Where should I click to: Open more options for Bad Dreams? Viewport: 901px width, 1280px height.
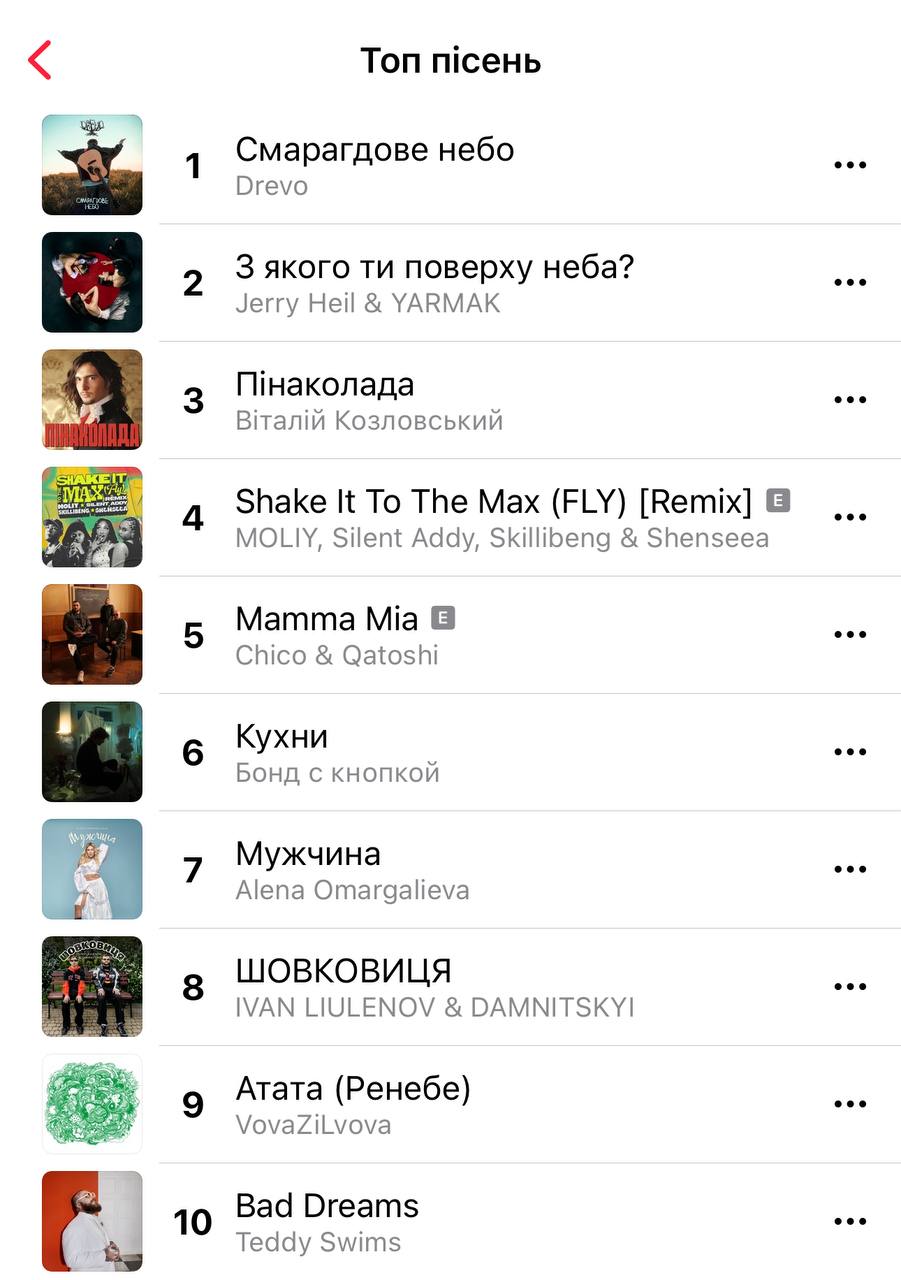click(849, 1221)
